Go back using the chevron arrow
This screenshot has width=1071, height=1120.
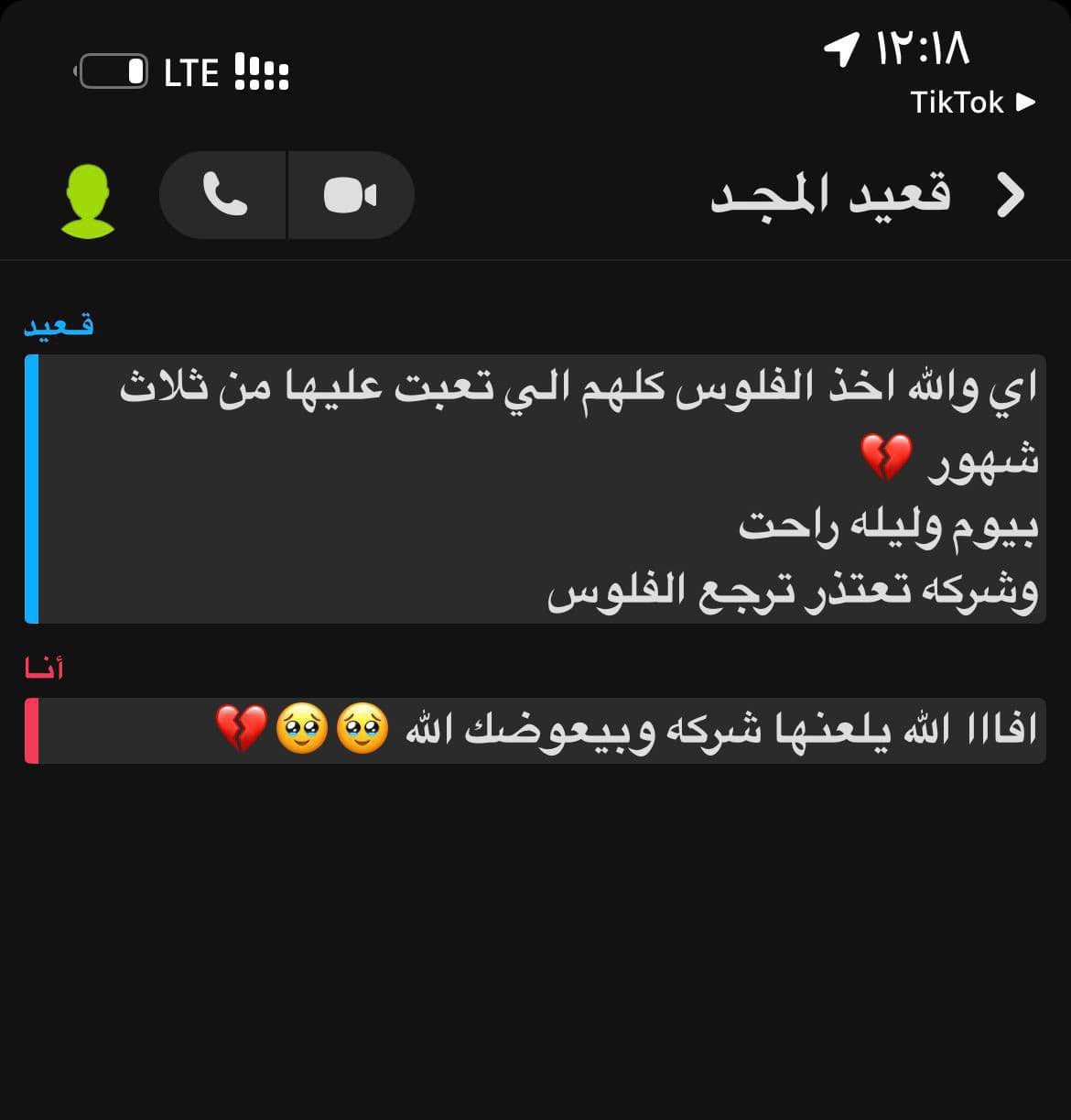(x=1009, y=195)
